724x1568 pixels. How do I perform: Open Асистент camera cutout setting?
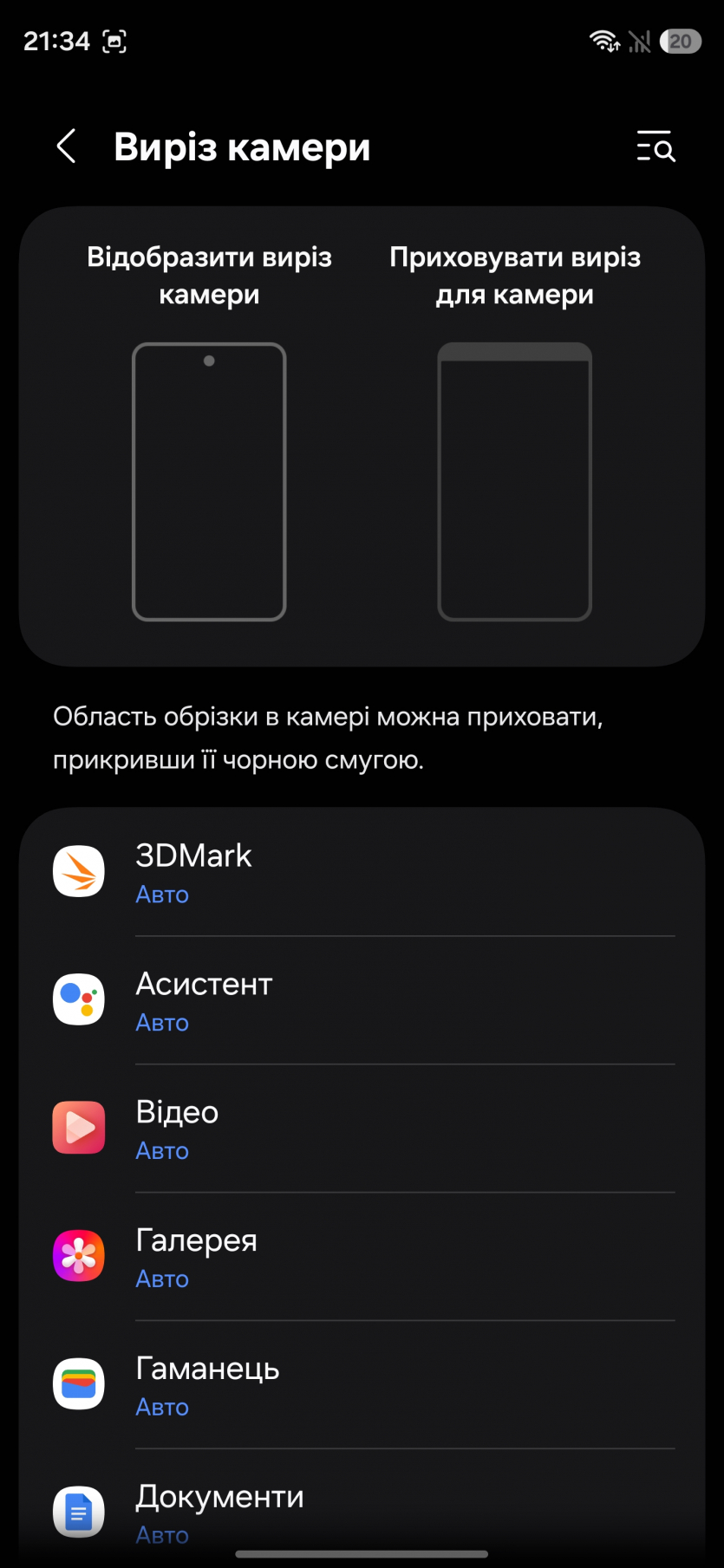coord(362,1000)
